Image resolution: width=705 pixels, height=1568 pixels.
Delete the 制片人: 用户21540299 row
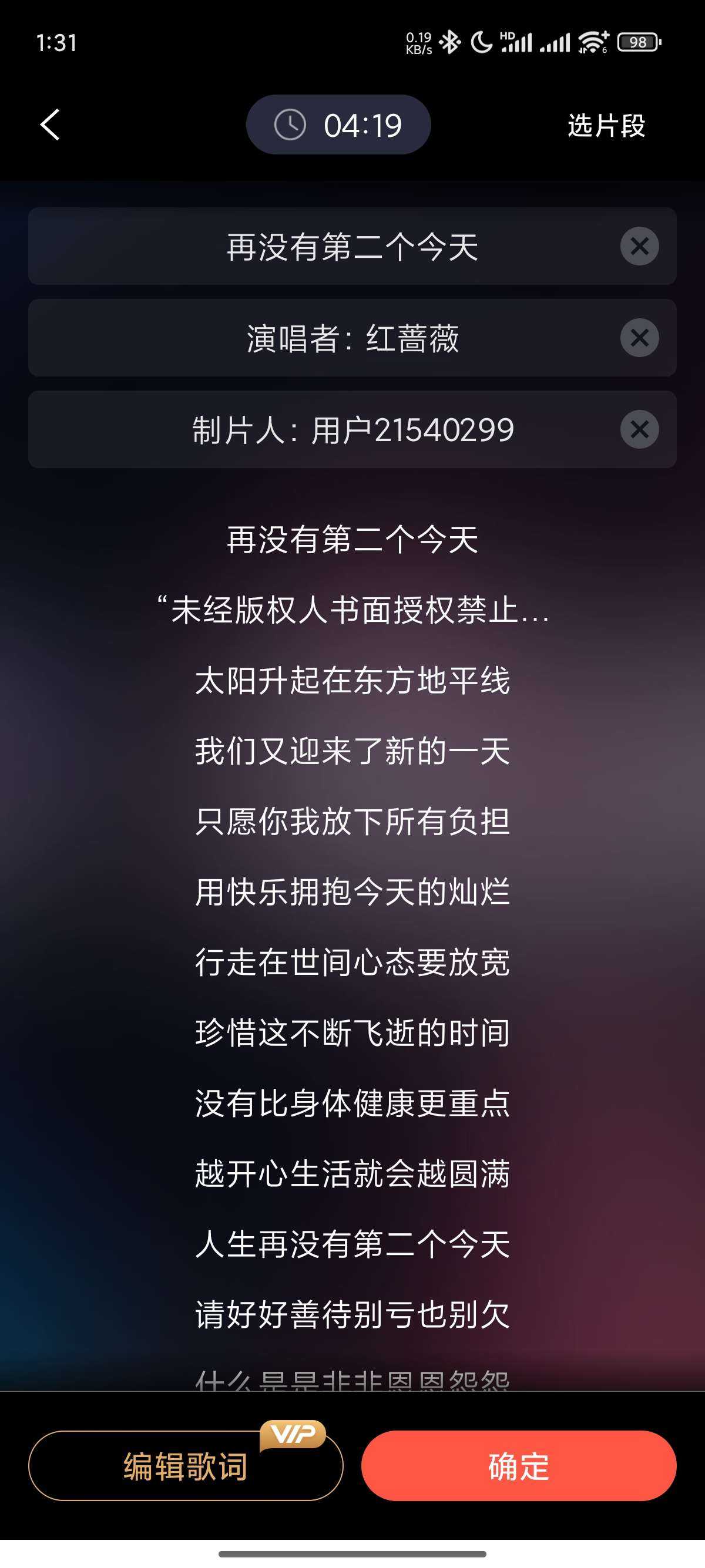[x=639, y=430]
